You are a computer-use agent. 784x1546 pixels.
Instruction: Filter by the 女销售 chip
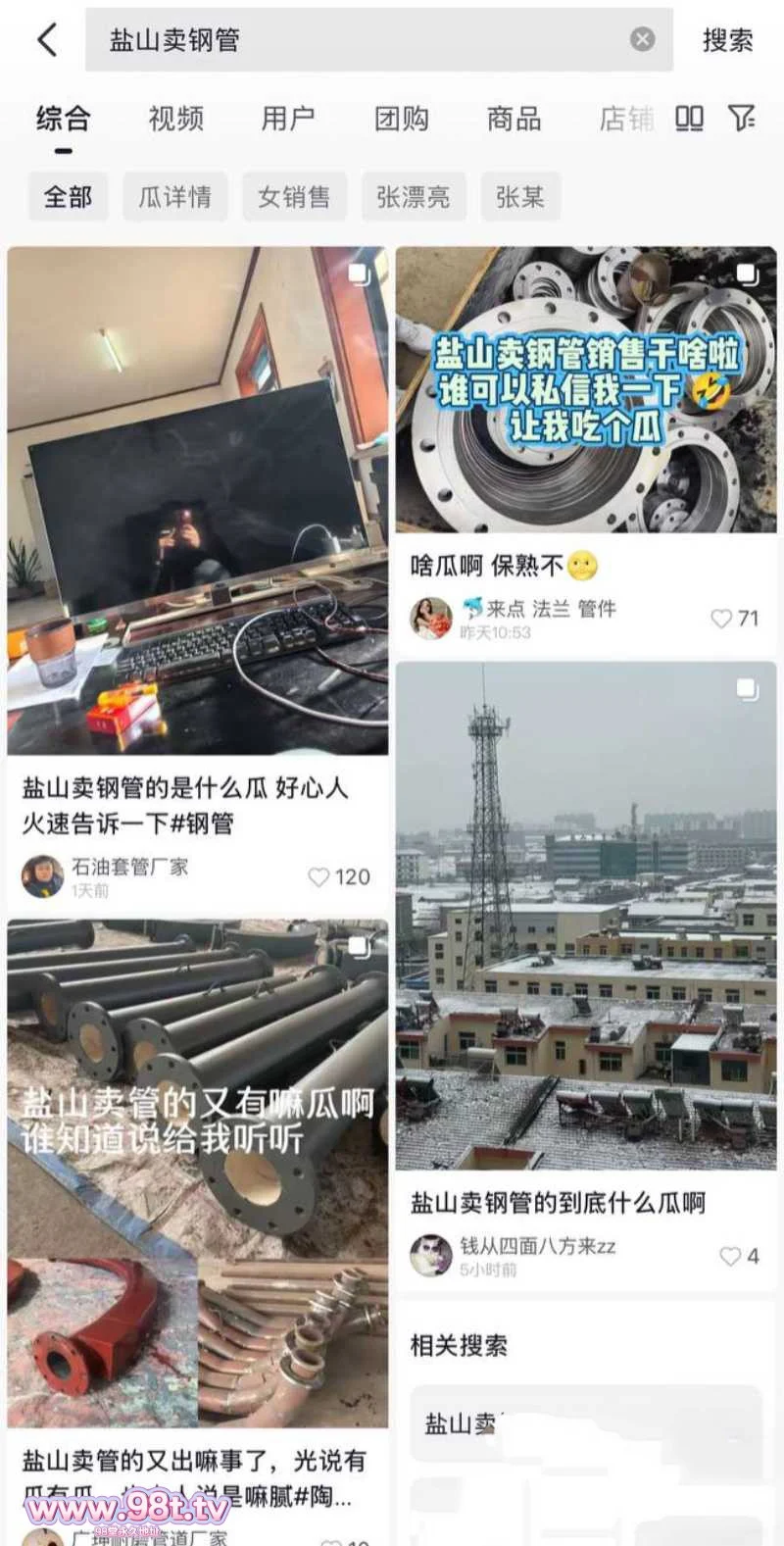294,197
